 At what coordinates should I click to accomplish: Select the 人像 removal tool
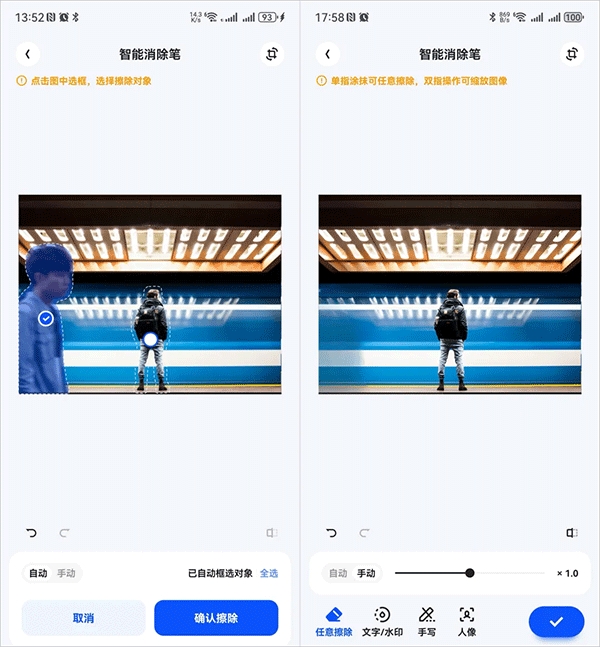(466, 621)
